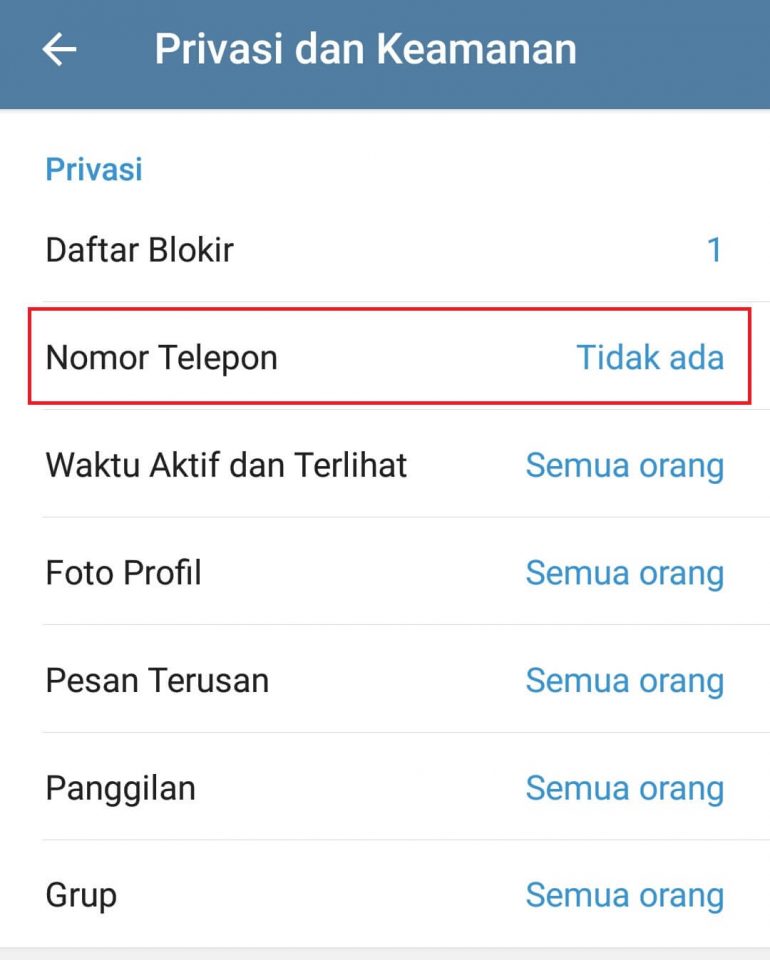The width and height of the screenshot is (770, 960).
Task: Tap the Daftar Blokir label text
Action: 140,250
